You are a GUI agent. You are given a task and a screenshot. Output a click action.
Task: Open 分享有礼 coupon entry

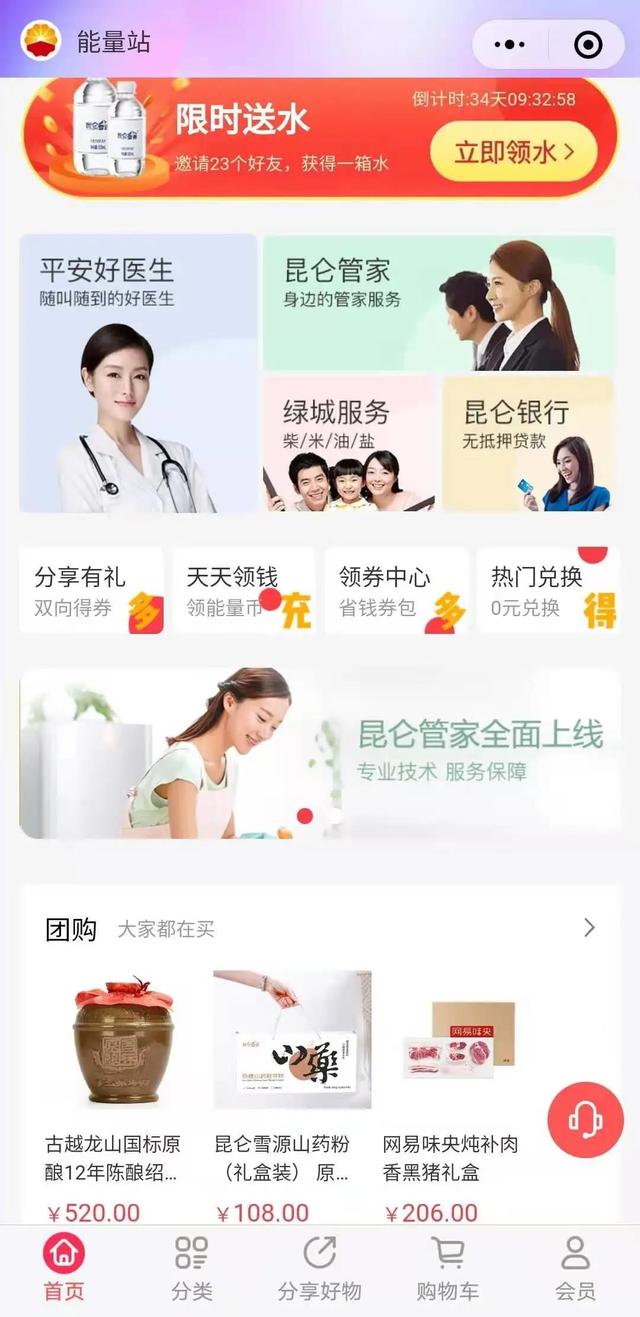point(92,590)
